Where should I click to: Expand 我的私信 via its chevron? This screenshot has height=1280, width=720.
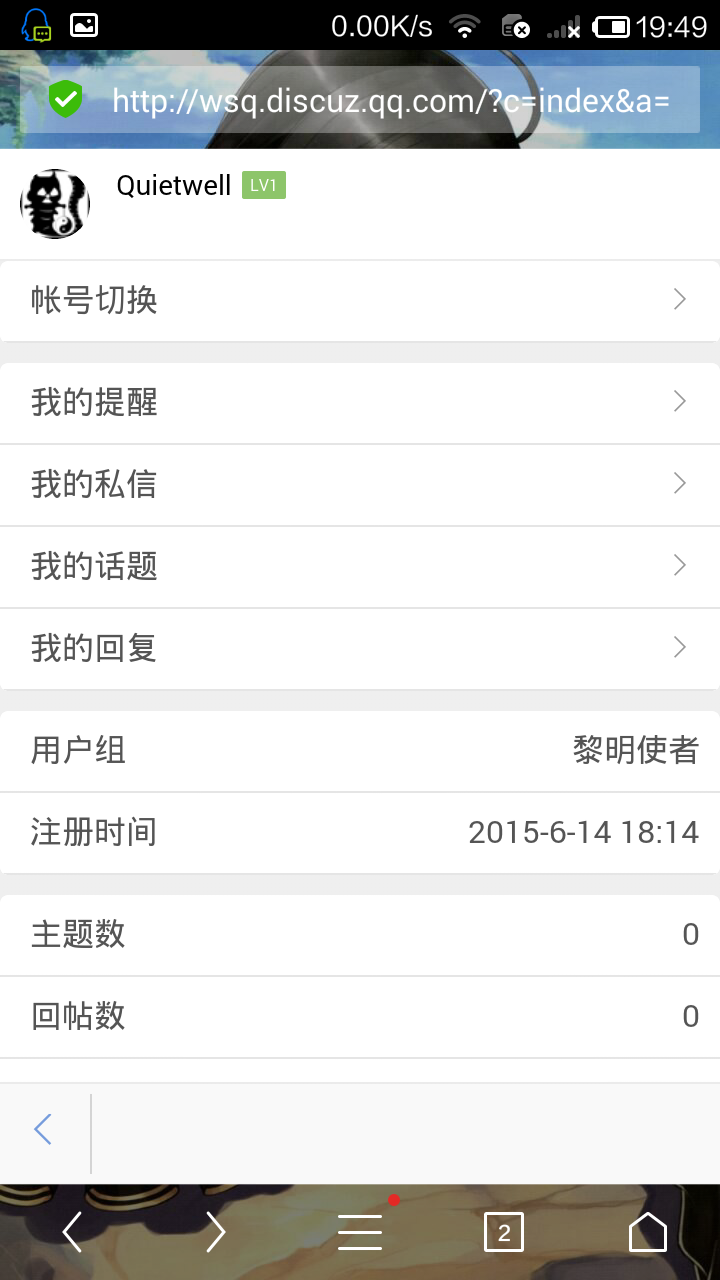pos(679,484)
